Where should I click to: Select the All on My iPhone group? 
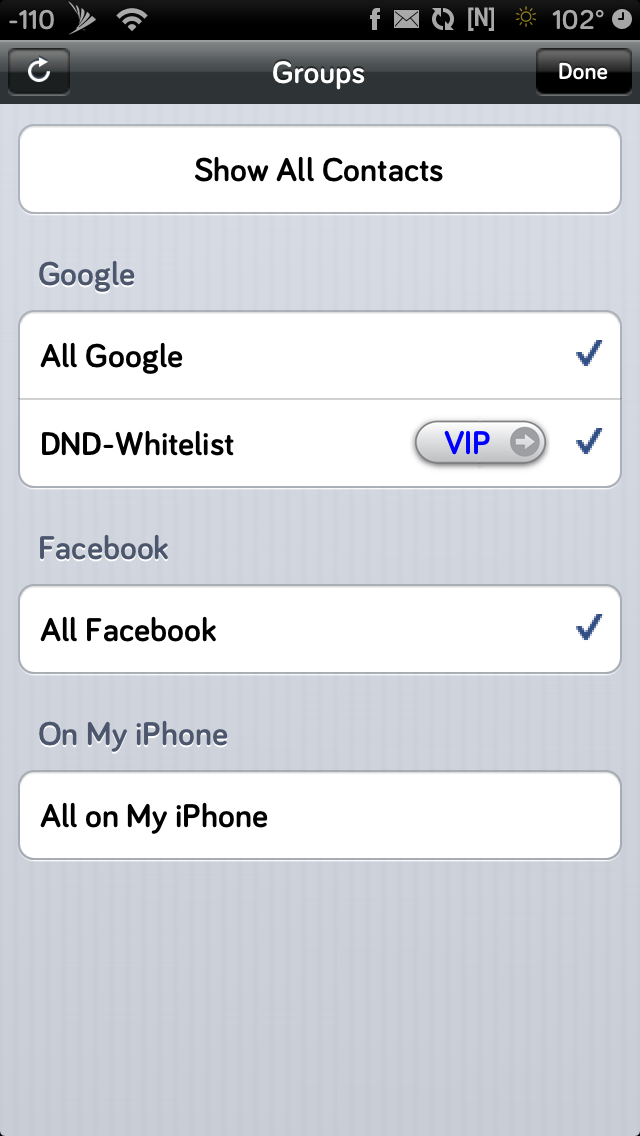[x=320, y=816]
